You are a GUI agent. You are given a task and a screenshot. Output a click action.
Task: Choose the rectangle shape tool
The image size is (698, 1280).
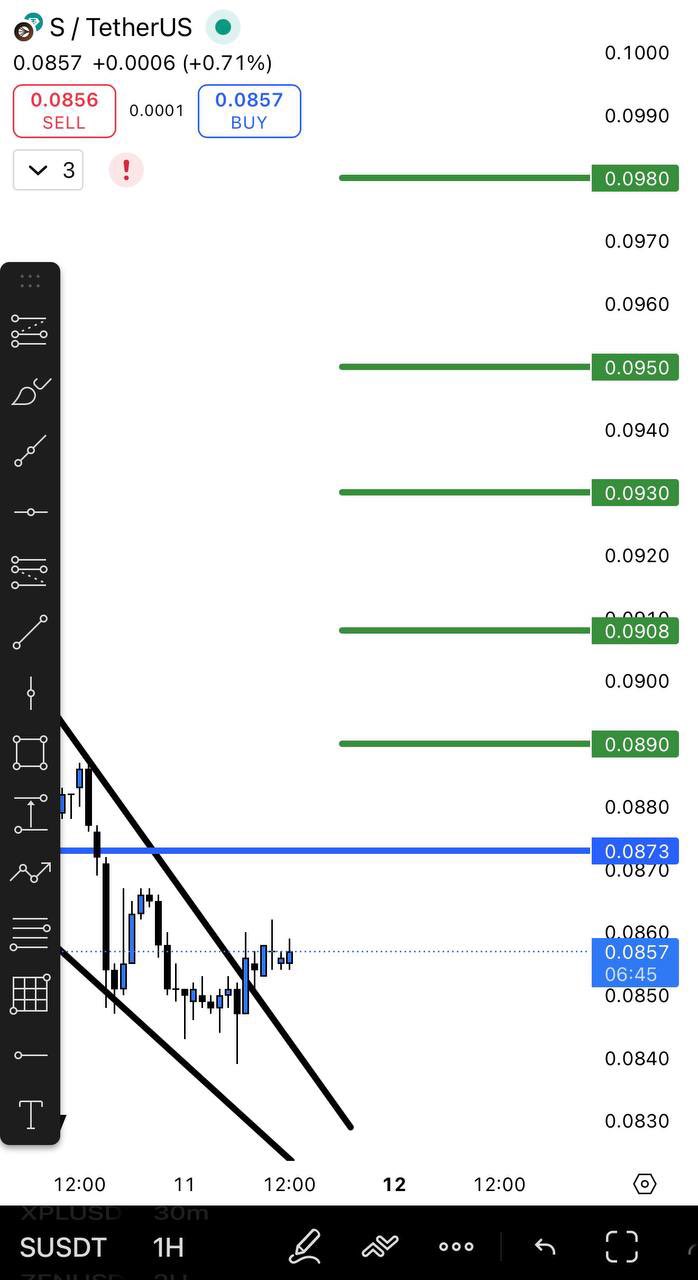(30, 752)
